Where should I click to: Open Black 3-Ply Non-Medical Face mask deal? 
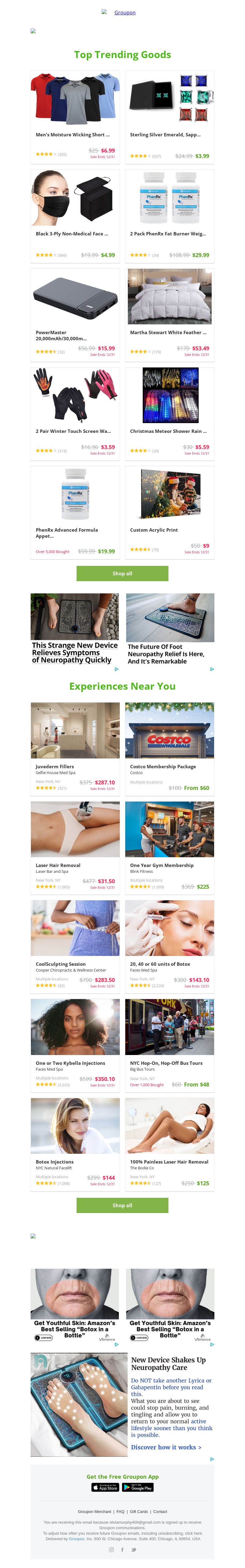tap(75, 214)
